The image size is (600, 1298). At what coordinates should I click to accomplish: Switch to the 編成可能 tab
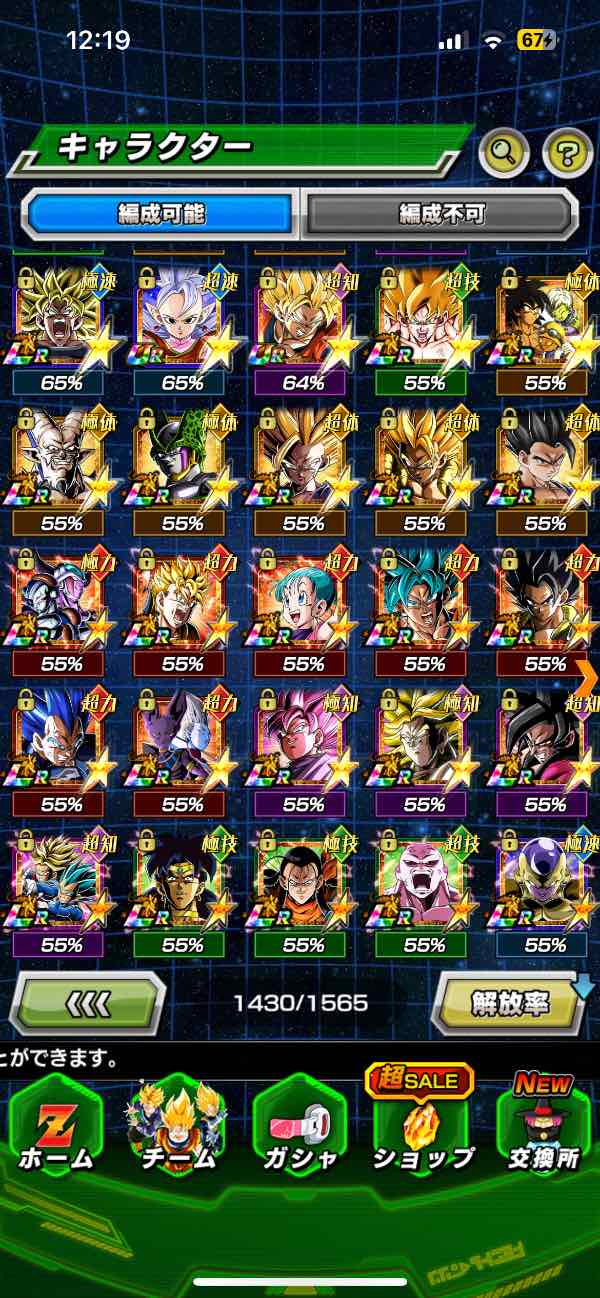pos(162,214)
